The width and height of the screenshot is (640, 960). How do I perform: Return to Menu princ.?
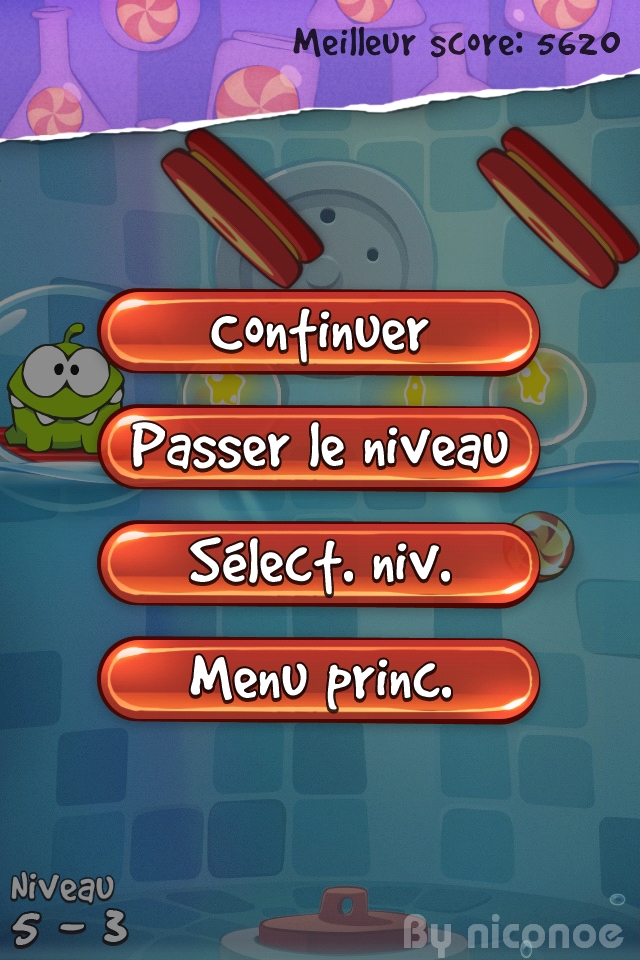tap(319, 679)
